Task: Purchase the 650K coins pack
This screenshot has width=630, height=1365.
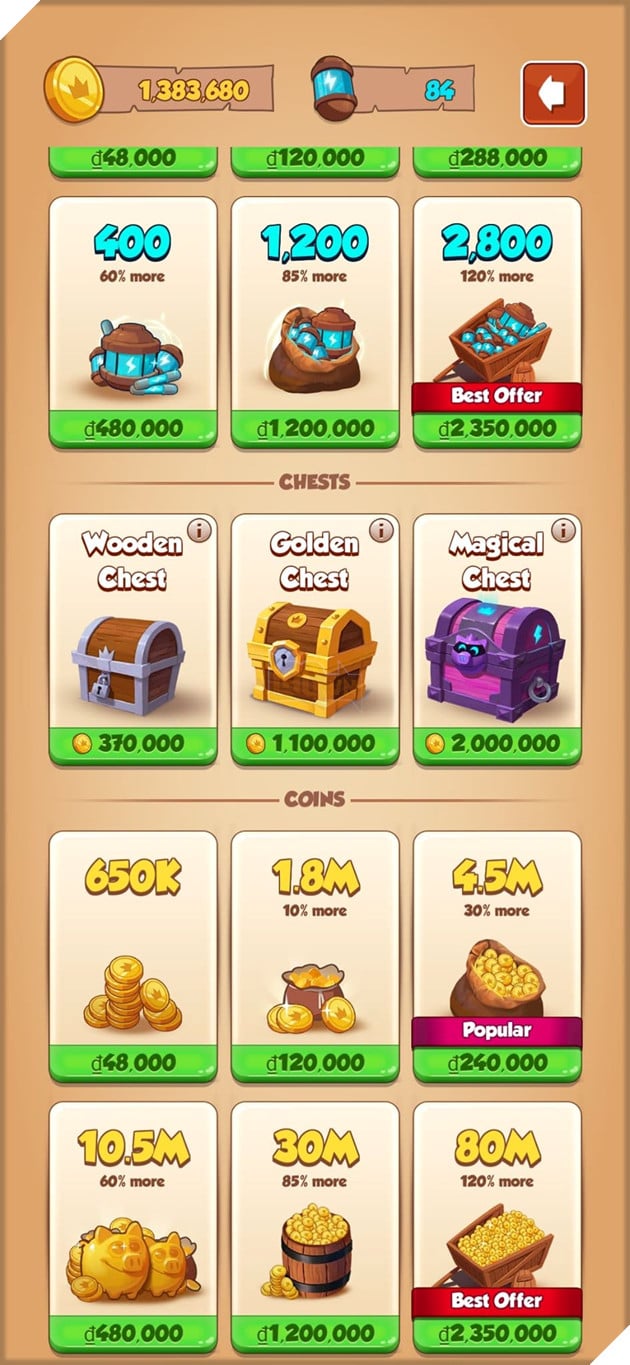Action: click(133, 1062)
